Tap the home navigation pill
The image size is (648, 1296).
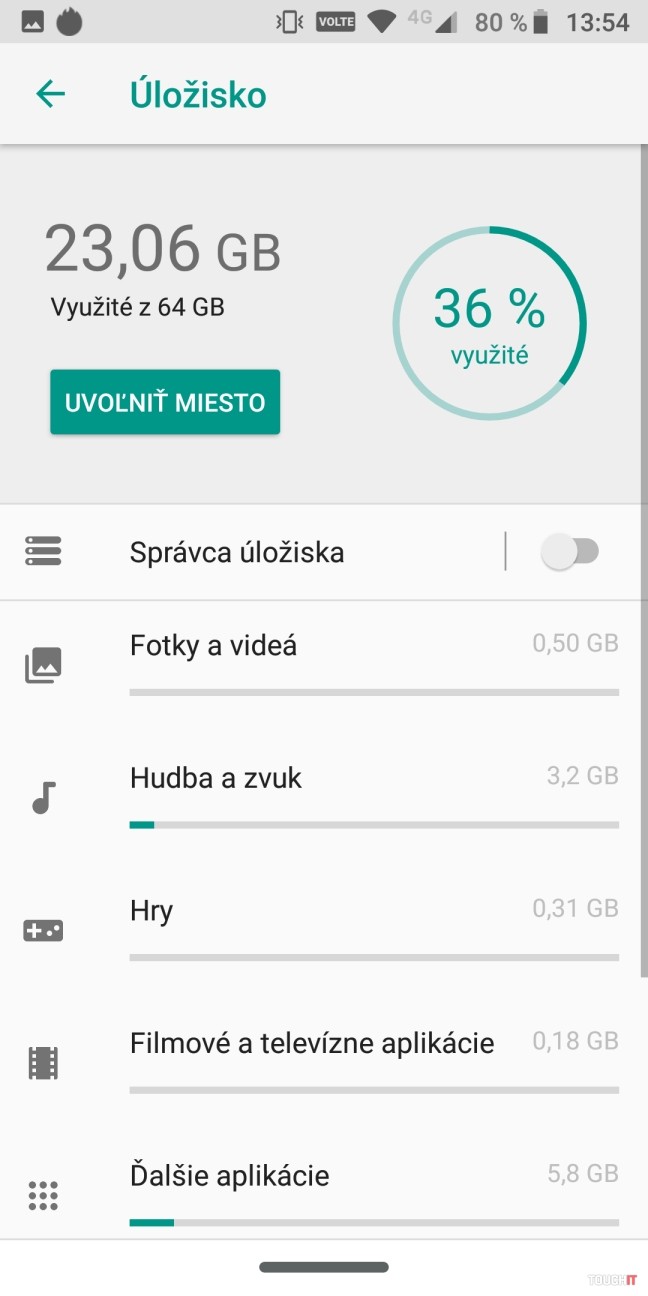[x=324, y=1267]
